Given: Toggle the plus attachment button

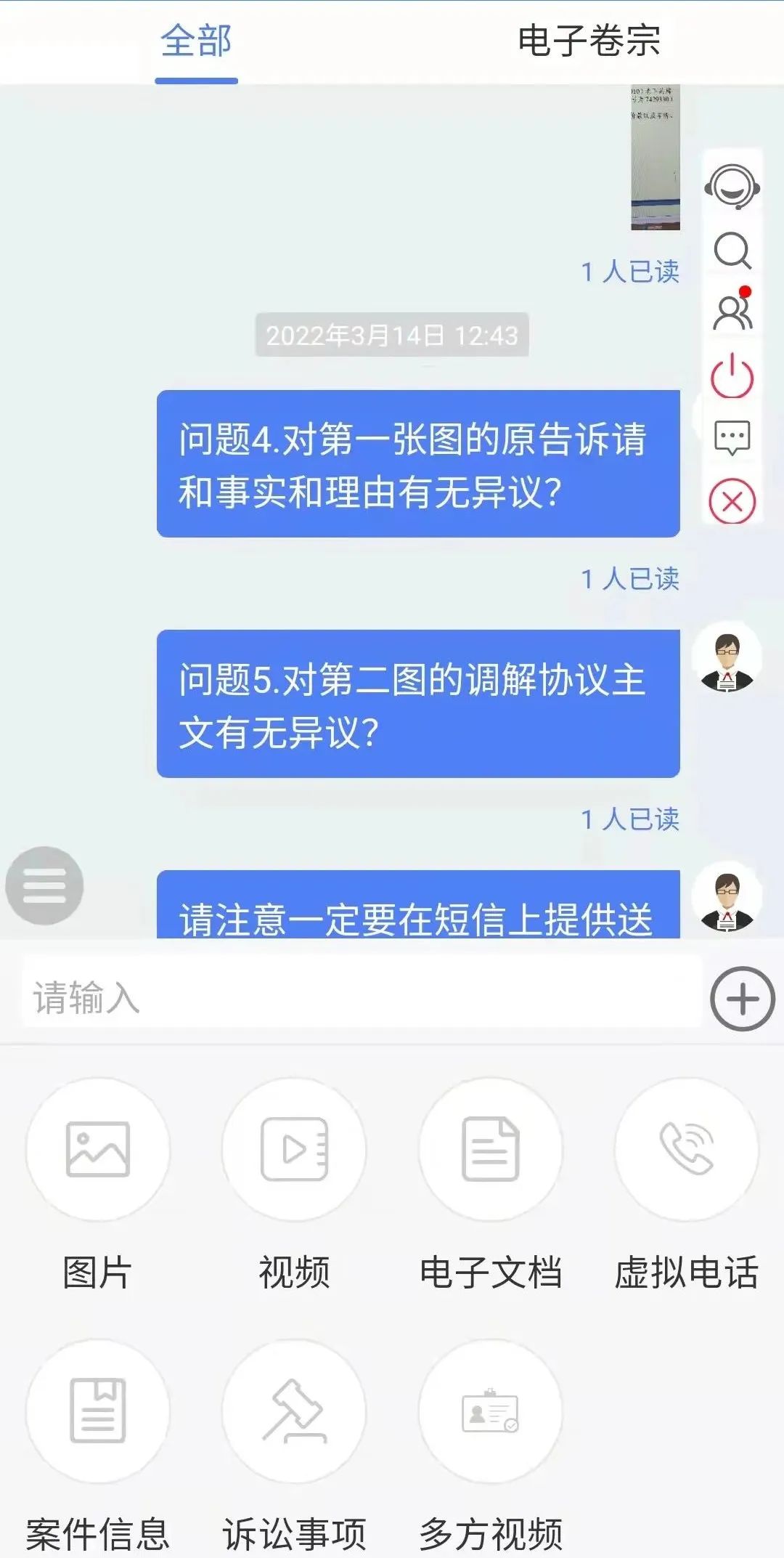Looking at the screenshot, I should pos(742,999).
